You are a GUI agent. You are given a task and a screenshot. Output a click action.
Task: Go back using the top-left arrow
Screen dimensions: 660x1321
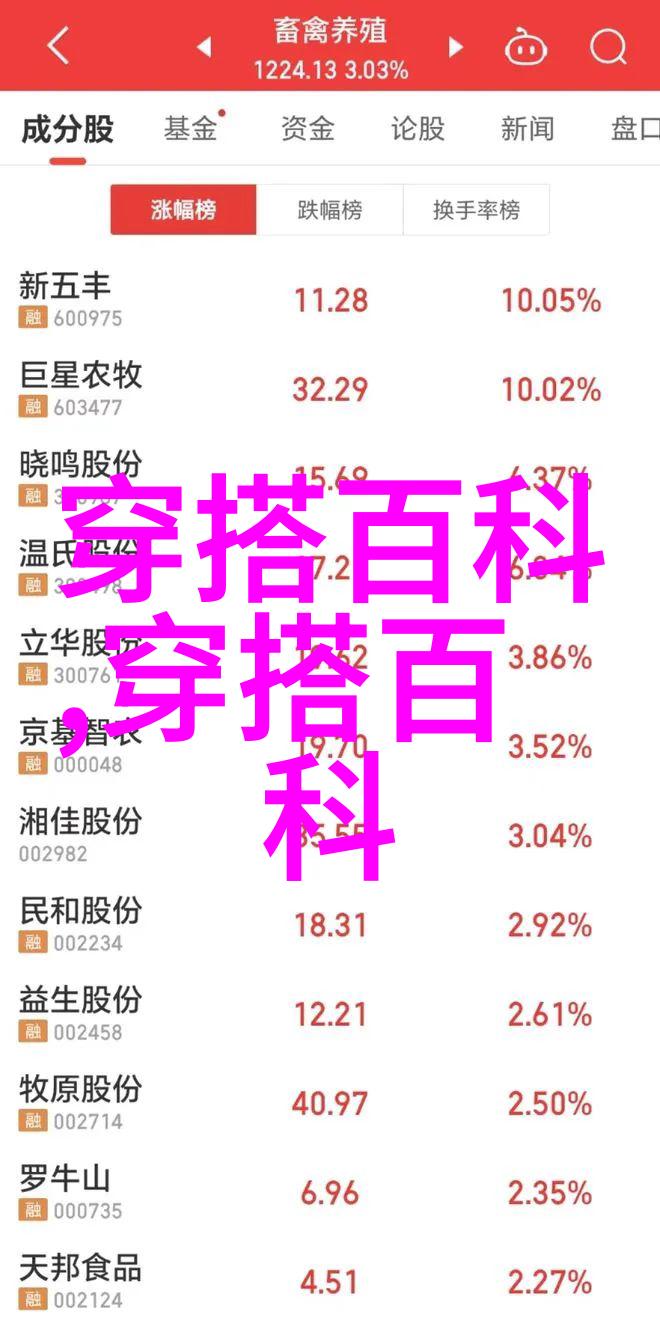point(57,45)
